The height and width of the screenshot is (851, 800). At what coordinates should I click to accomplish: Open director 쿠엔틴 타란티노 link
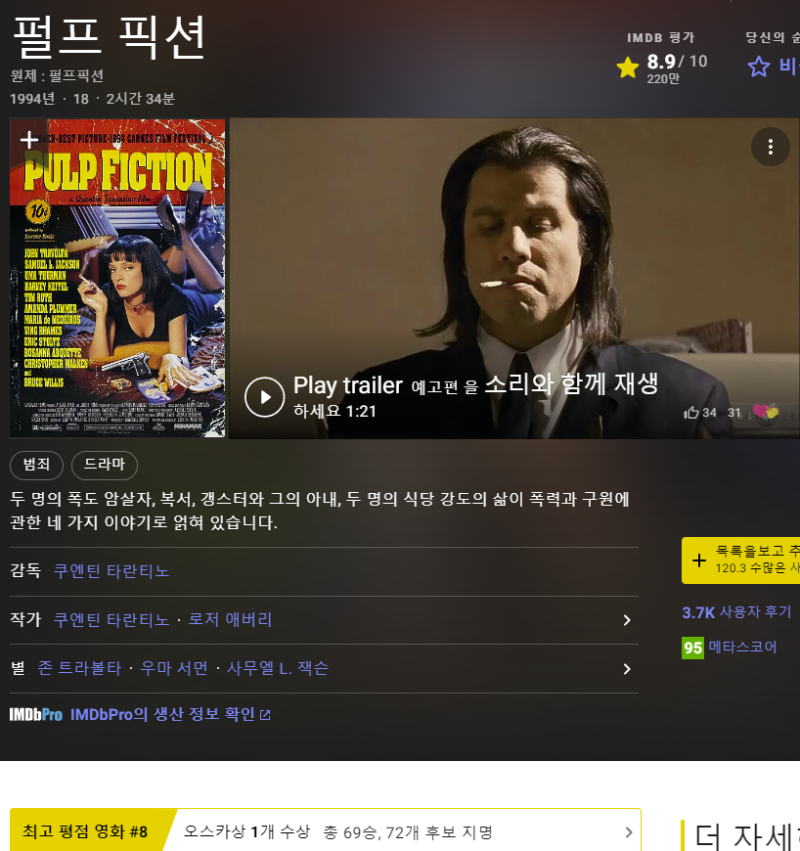[x=111, y=571]
